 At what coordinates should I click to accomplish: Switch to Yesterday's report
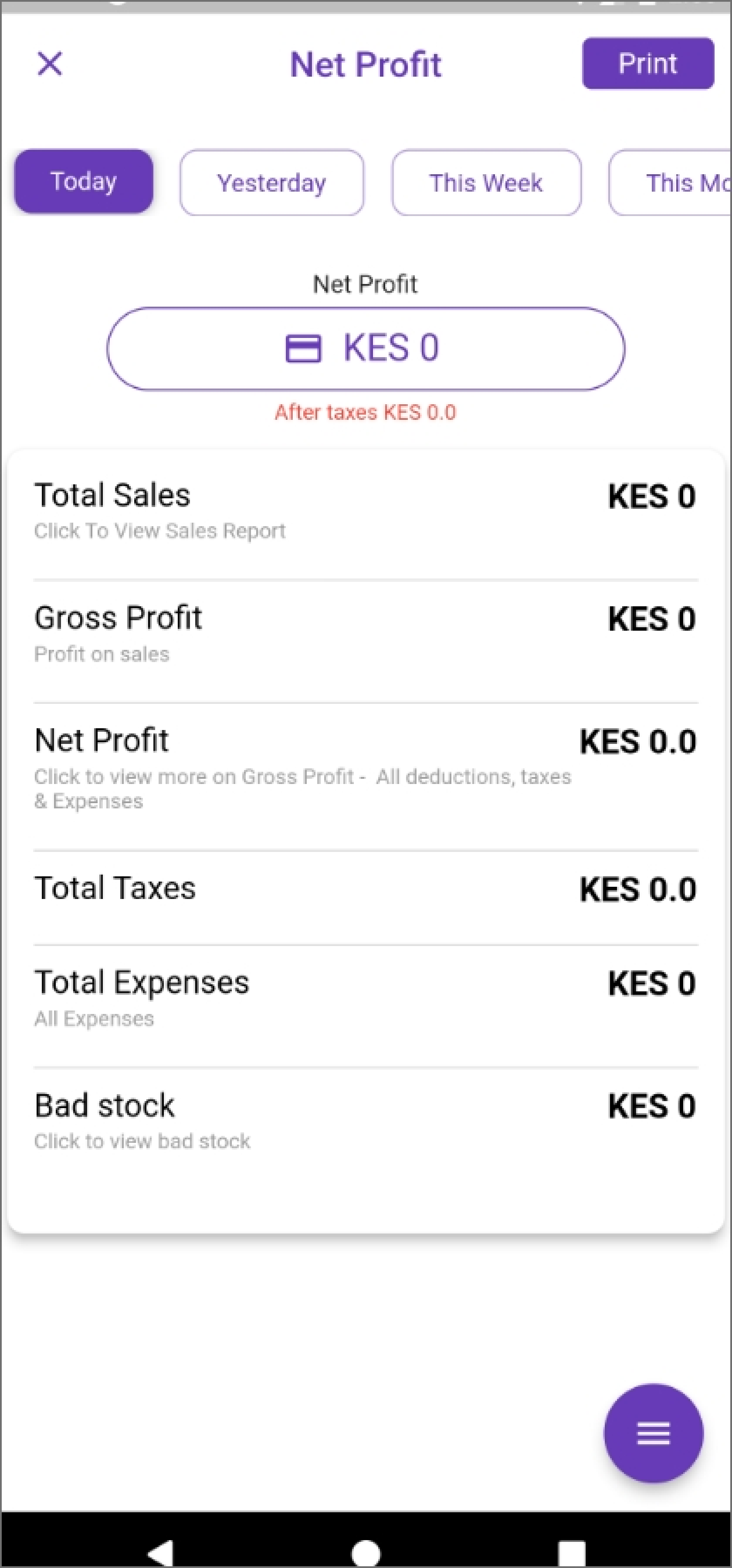pos(271,182)
